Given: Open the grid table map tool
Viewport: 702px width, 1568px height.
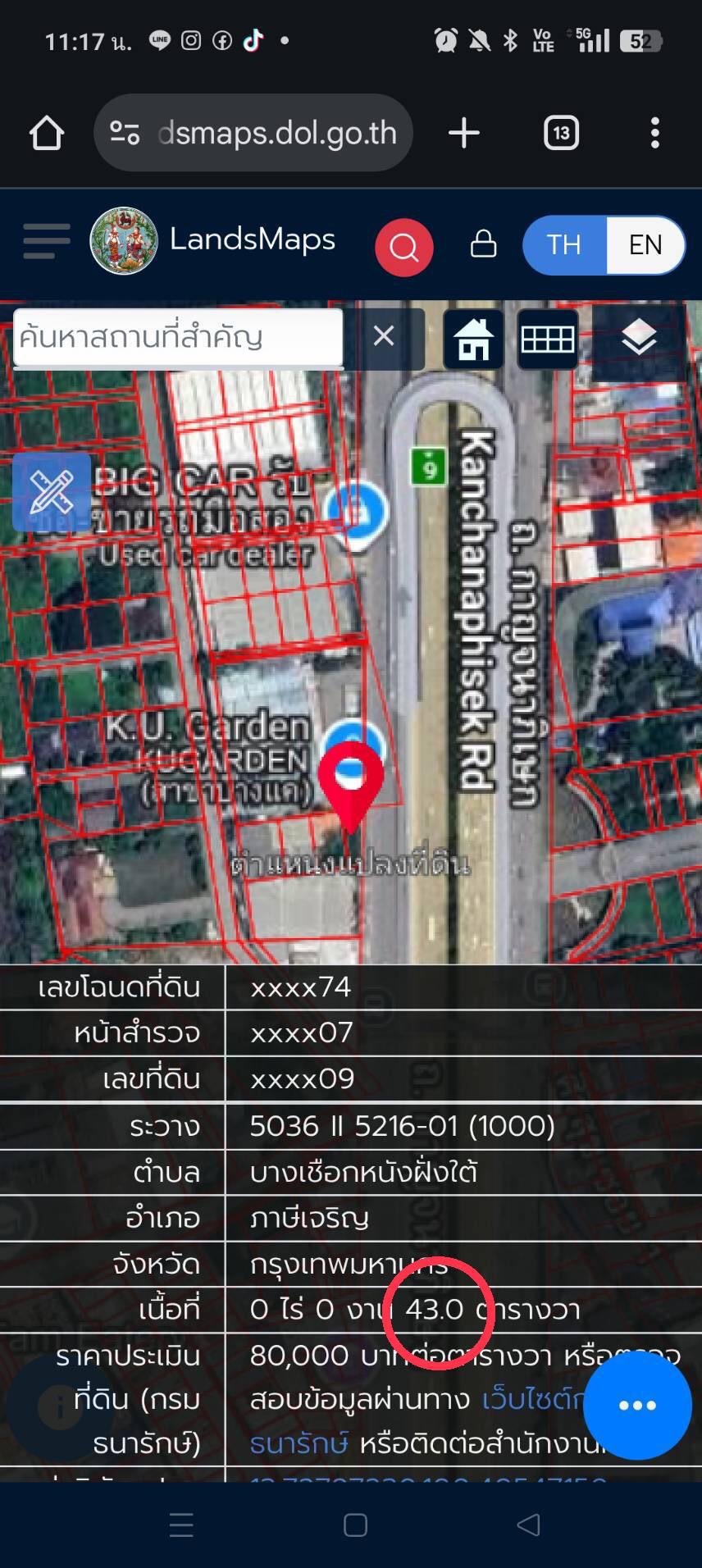Looking at the screenshot, I should click(x=548, y=339).
